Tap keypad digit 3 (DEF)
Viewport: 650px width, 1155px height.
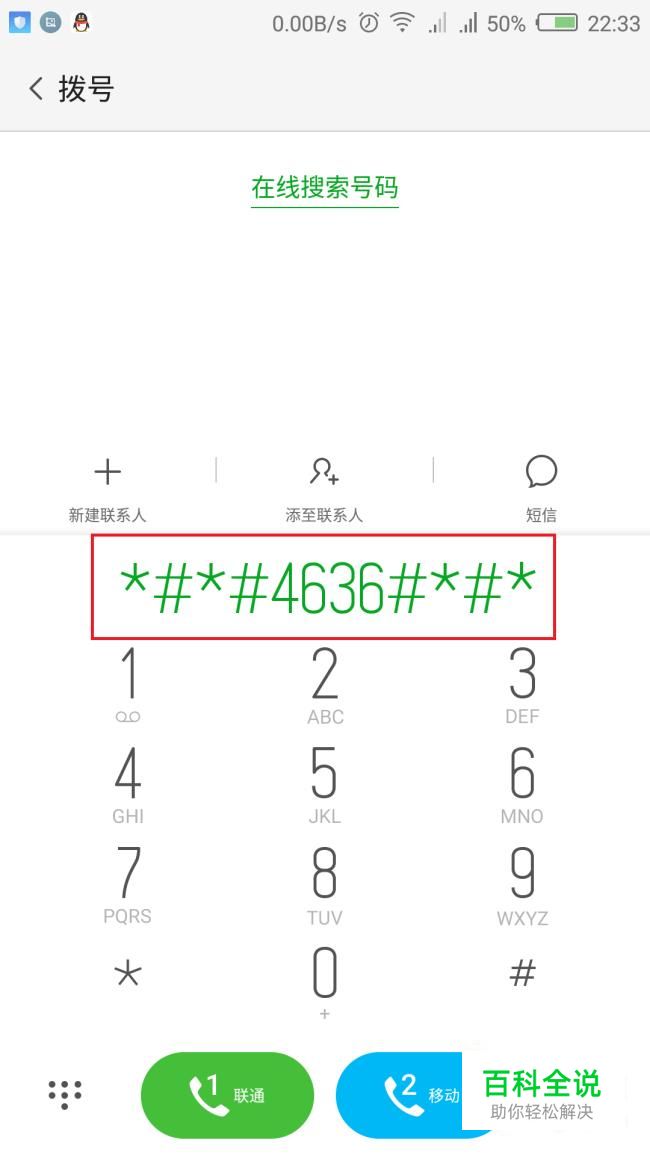coord(523,685)
